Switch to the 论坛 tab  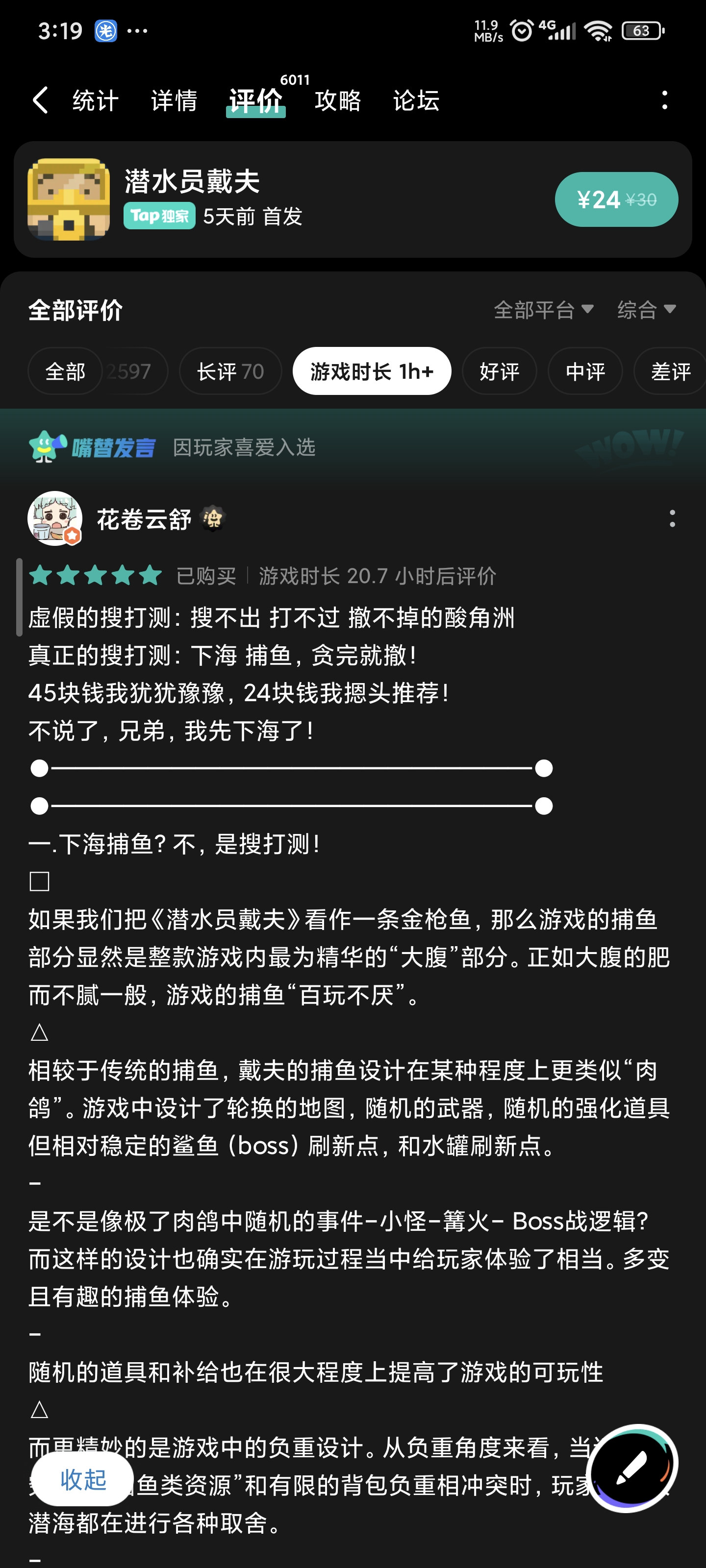click(x=416, y=100)
